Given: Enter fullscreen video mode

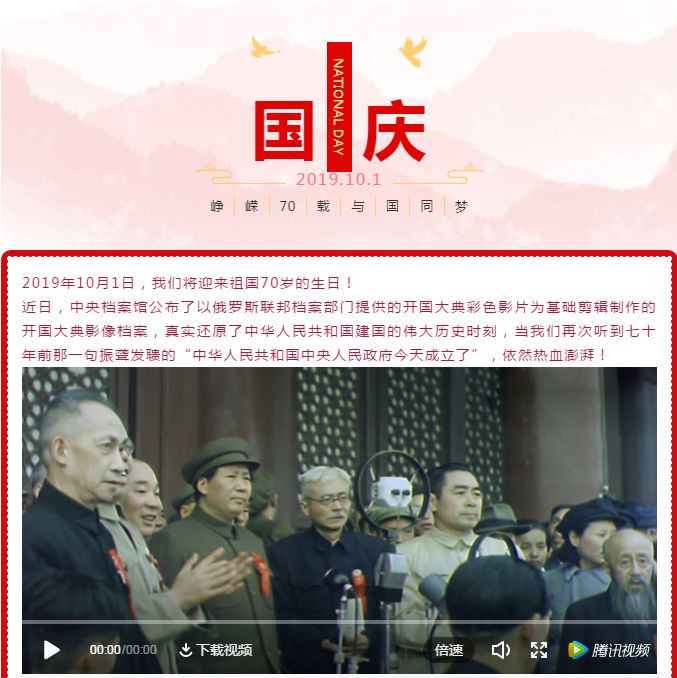Looking at the screenshot, I should tap(539, 650).
